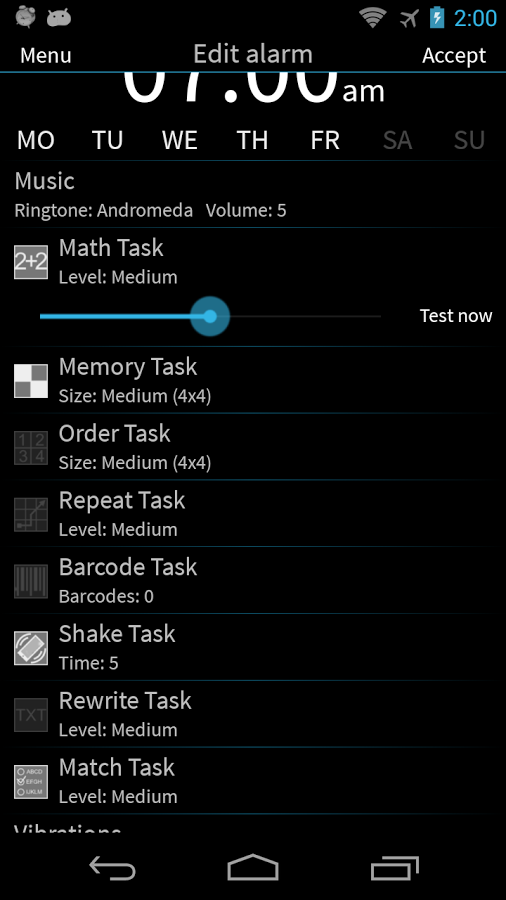This screenshot has height=900, width=506.
Task: Open Music ringtone settings
Action: [253, 195]
